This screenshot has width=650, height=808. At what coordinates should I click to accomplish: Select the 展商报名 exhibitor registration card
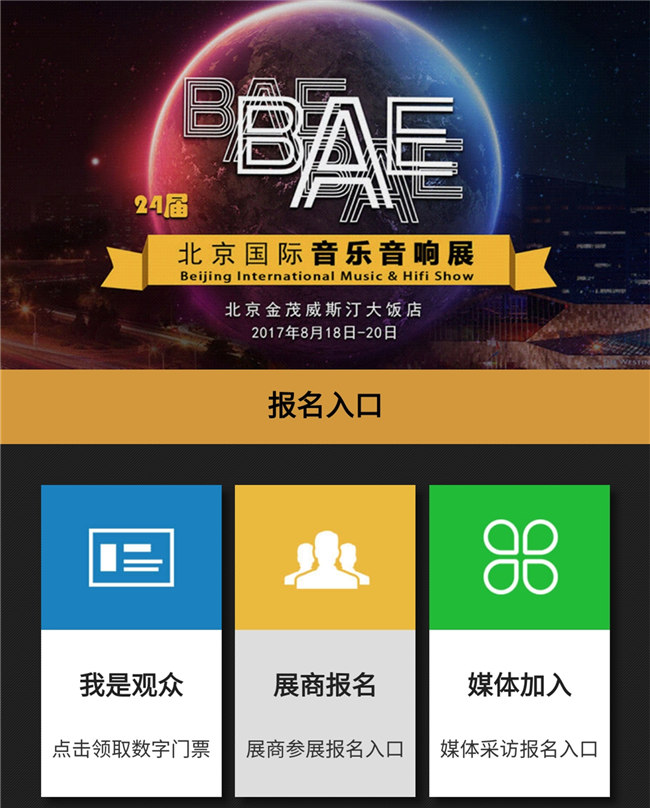coord(325,640)
